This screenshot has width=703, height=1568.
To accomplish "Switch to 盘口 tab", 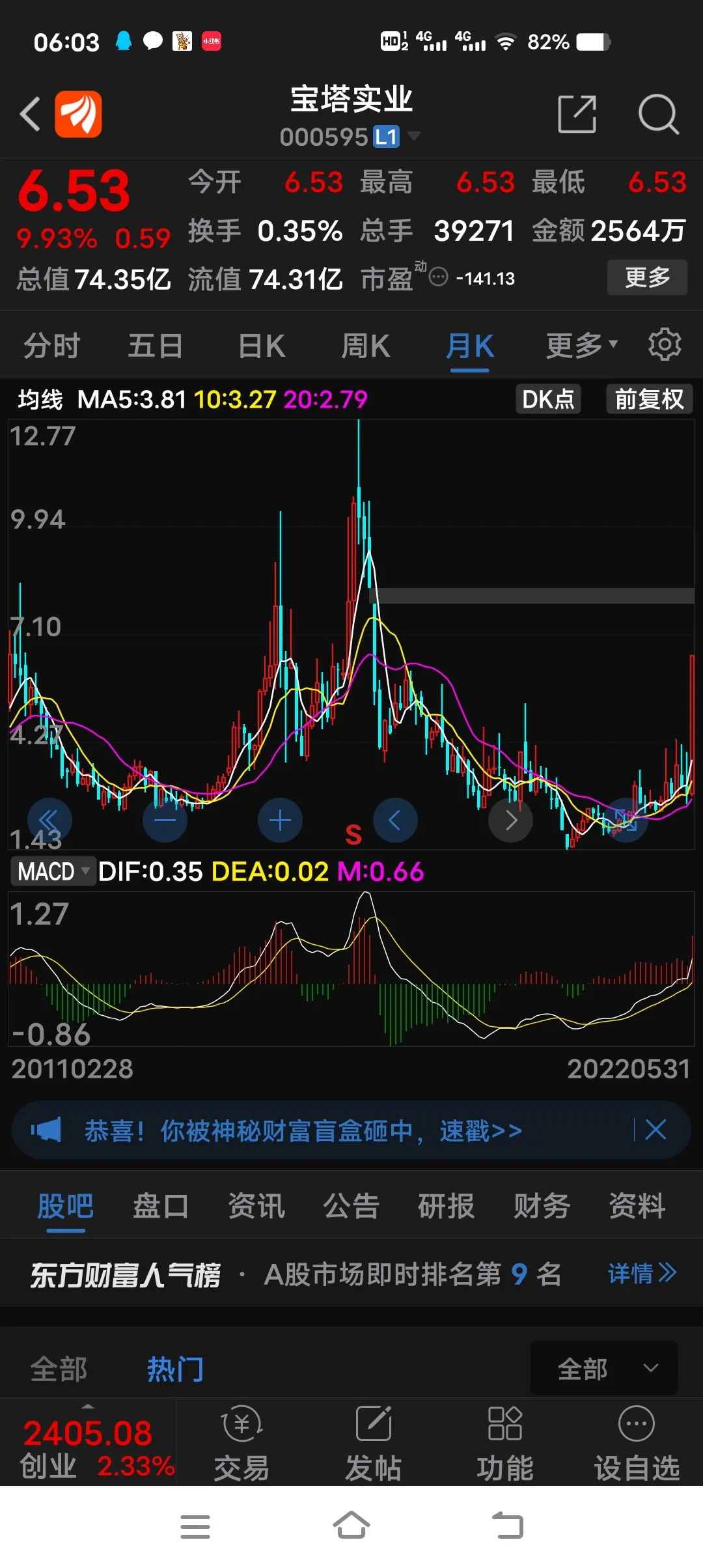I will (160, 1206).
